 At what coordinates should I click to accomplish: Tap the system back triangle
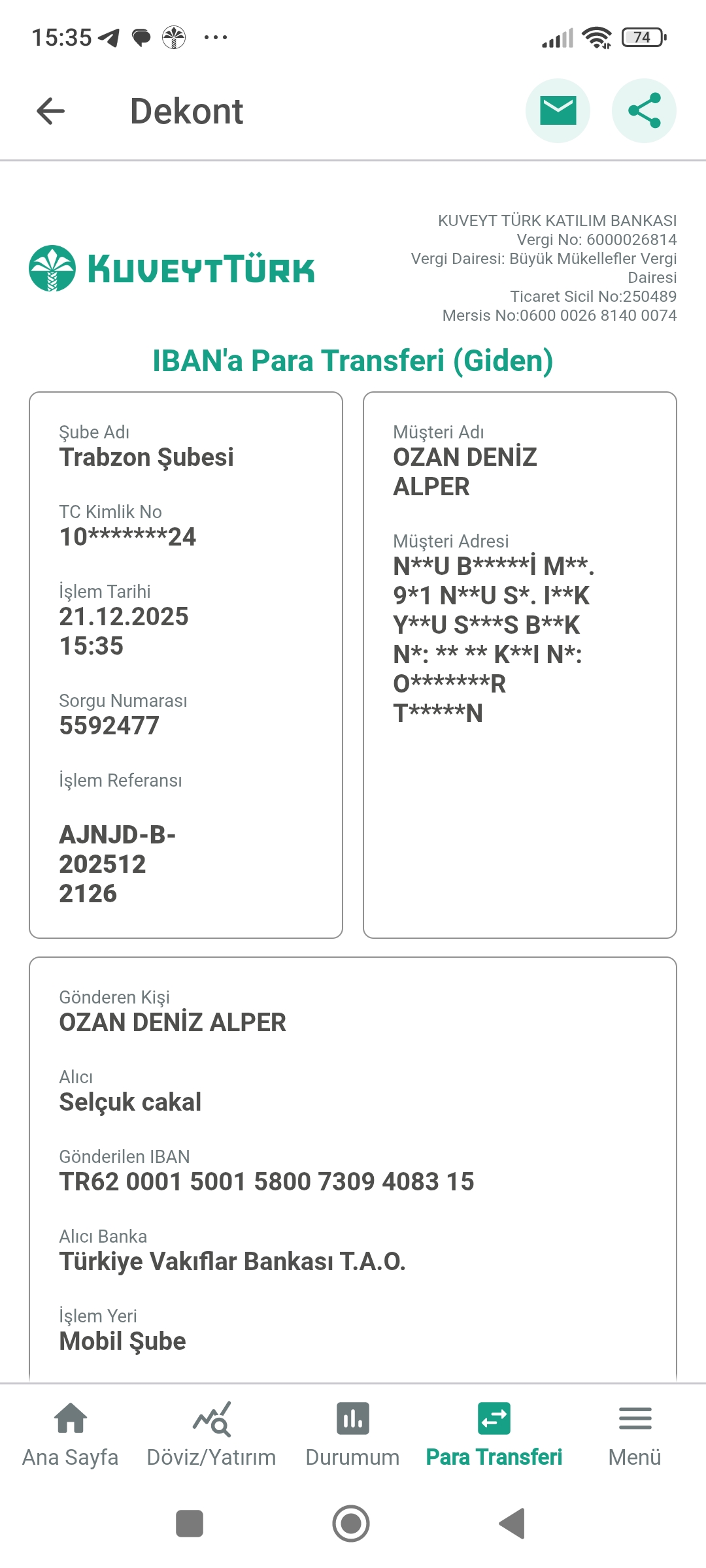coord(513,1524)
